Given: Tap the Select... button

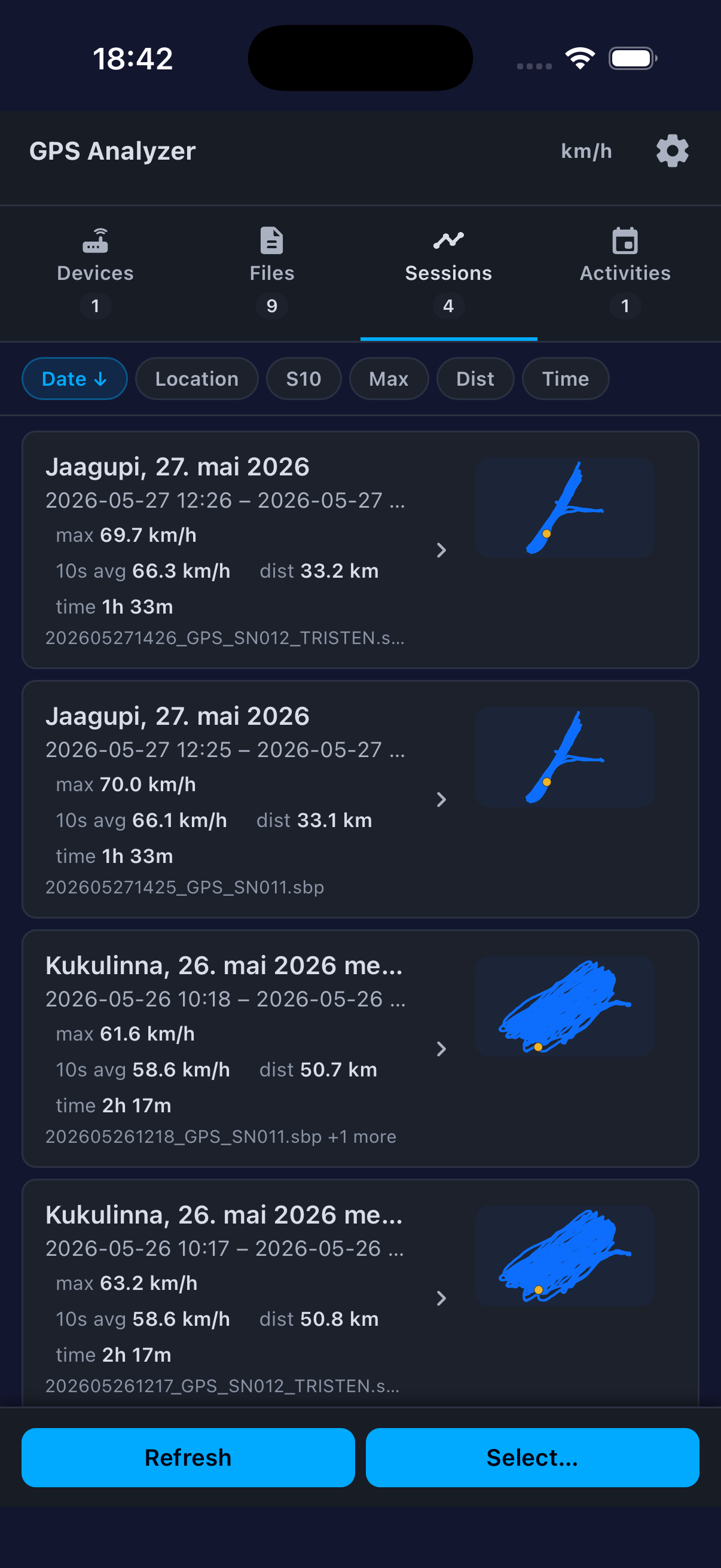Looking at the screenshot, I should click(x=533, y=1458).
